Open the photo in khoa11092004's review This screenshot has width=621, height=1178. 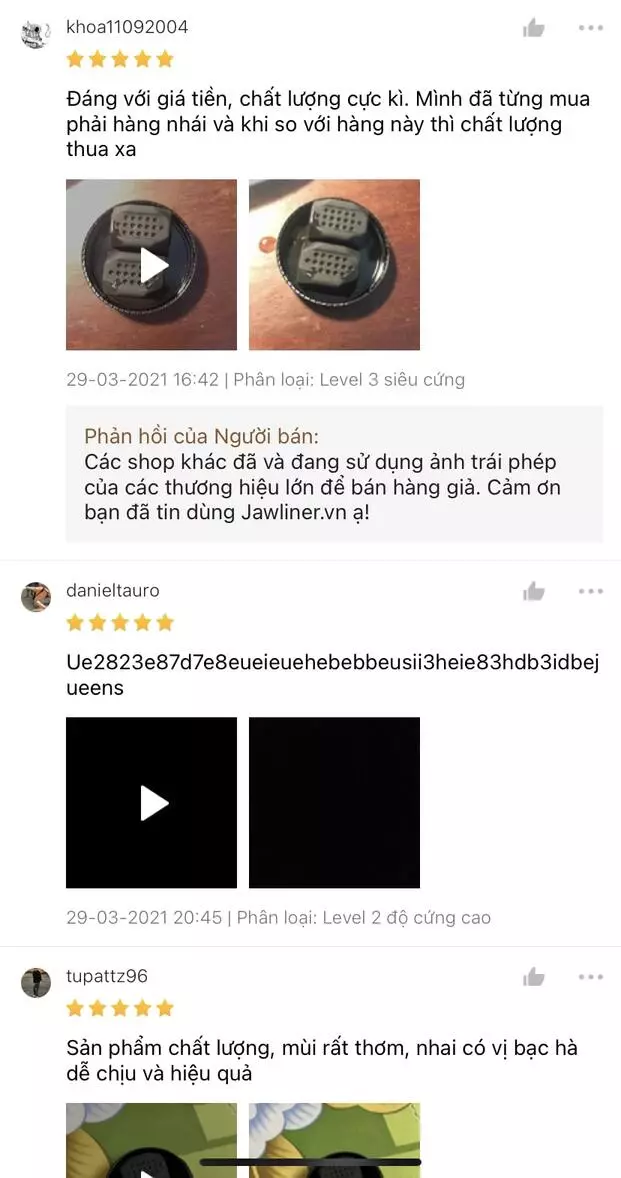(x=334, y=265)
